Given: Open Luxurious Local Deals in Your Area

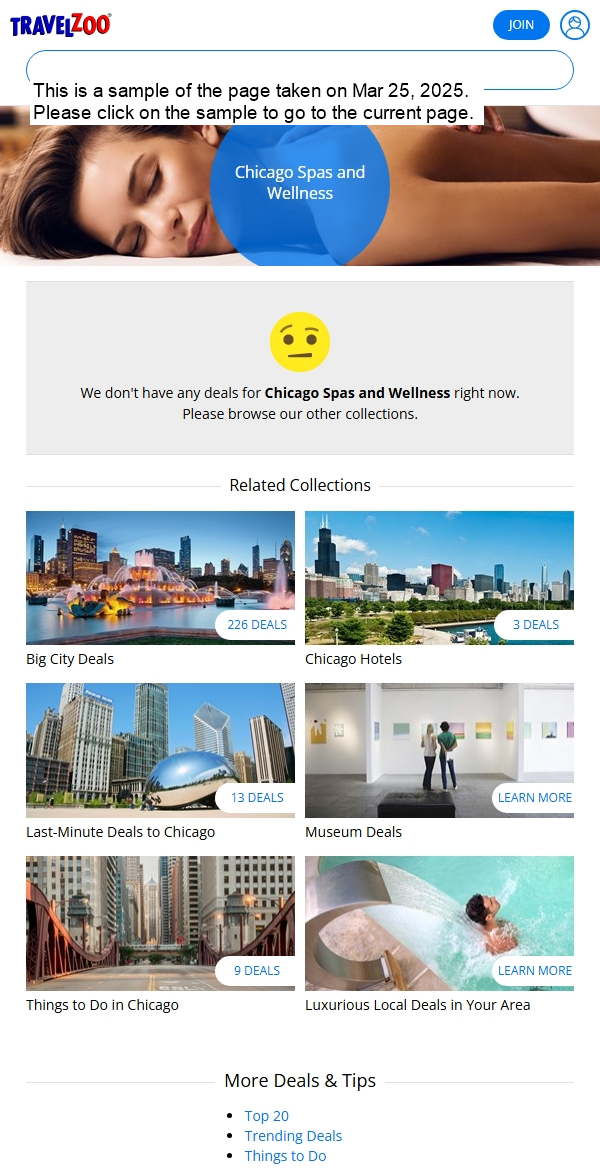Looking at the screenshot, I should pyautogui.click(x=439, y=923).
